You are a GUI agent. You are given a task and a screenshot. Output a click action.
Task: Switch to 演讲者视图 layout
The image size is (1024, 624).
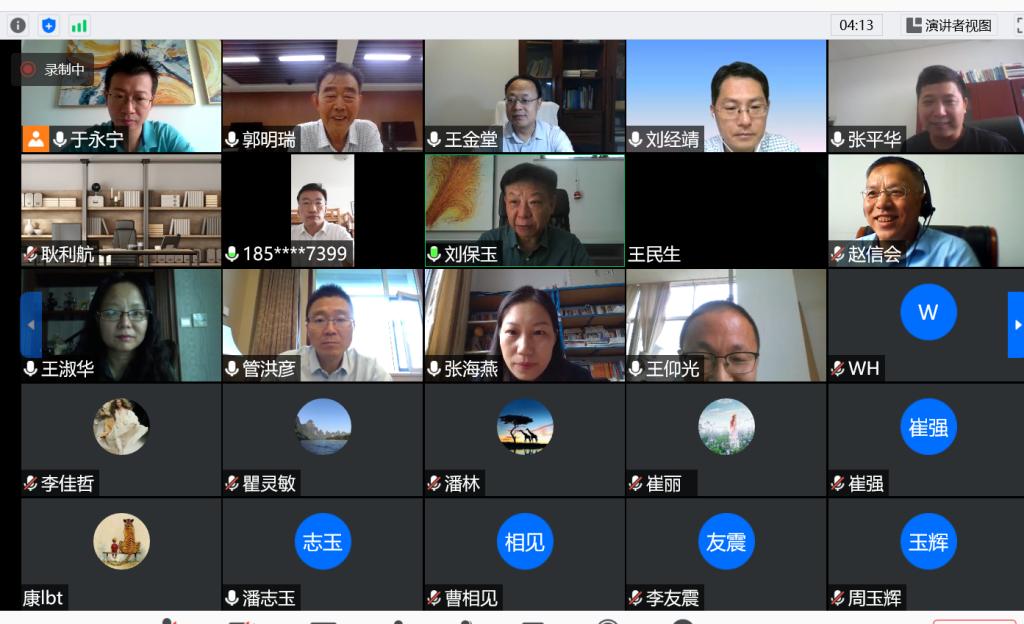949,25
